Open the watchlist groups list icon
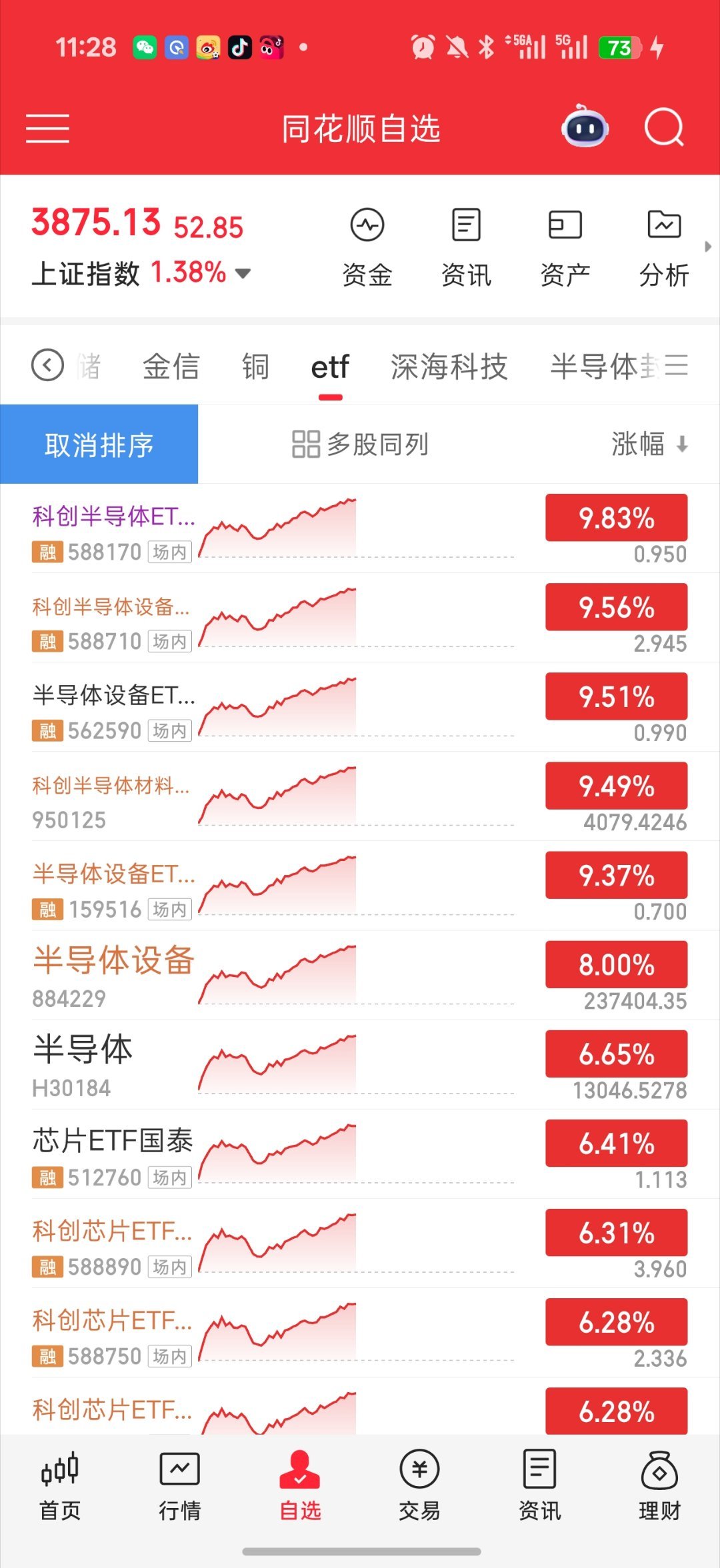The image size is (720, 1568). [x=677, y=366]
